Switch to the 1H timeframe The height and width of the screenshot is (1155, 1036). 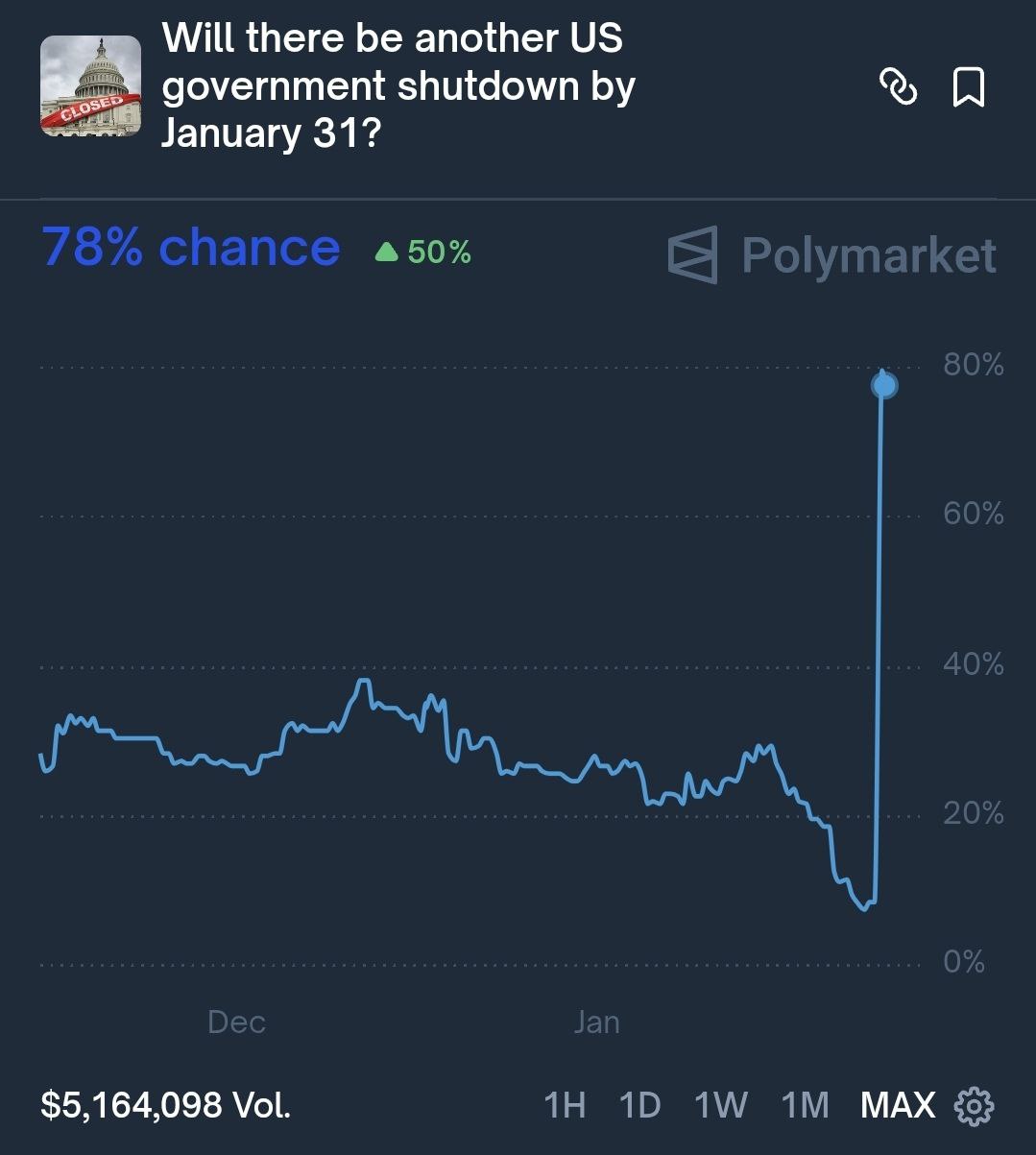tap(566, 1105)
